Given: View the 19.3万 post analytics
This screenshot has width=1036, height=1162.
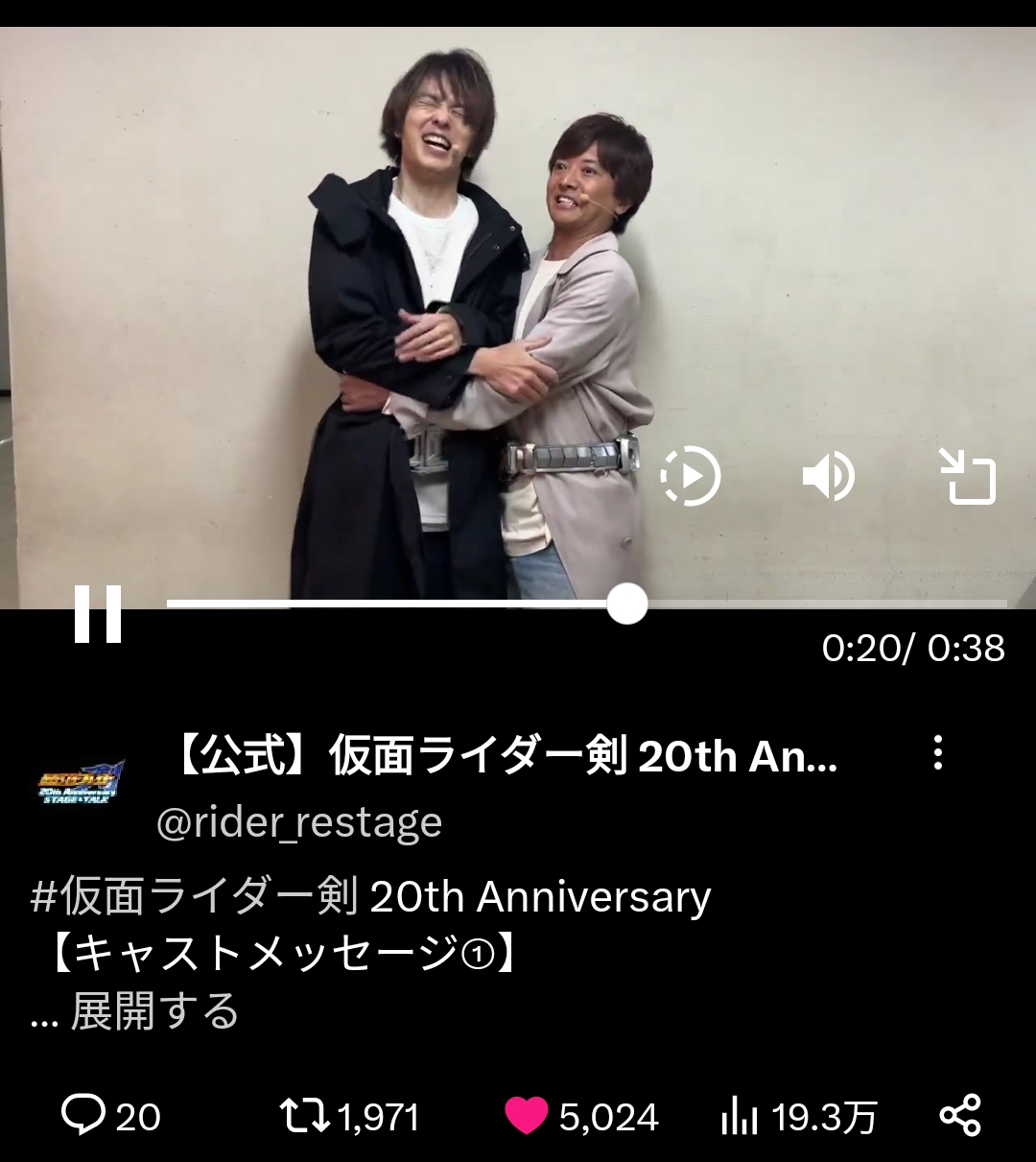Looking at the screenshot, I should (798, 1117).
